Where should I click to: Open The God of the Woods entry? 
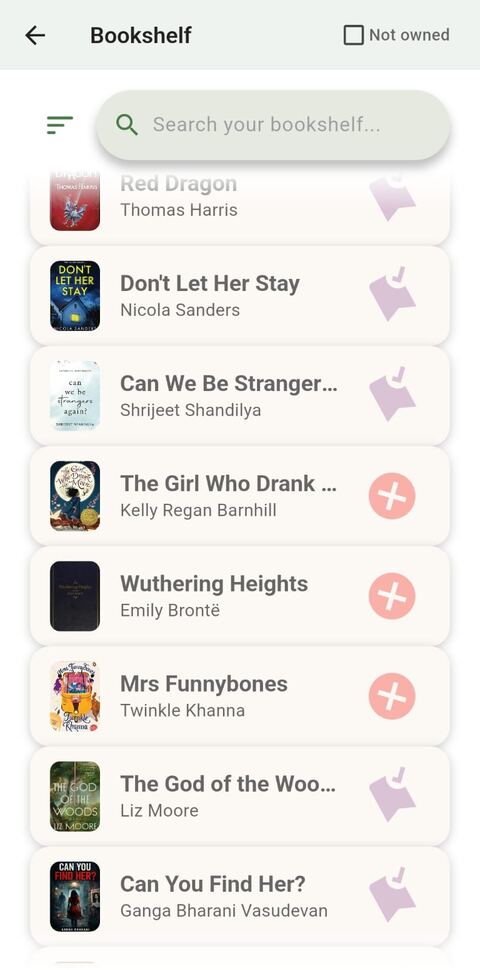point(240,797)
